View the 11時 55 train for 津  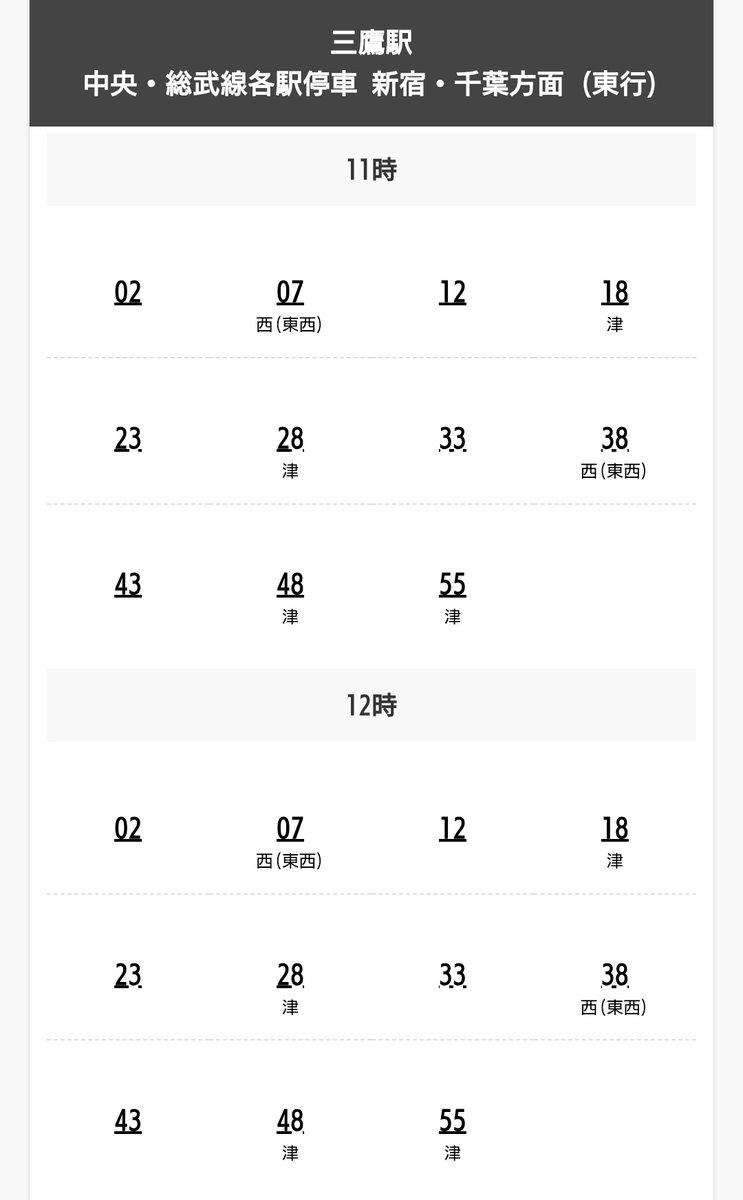[452, 585]
